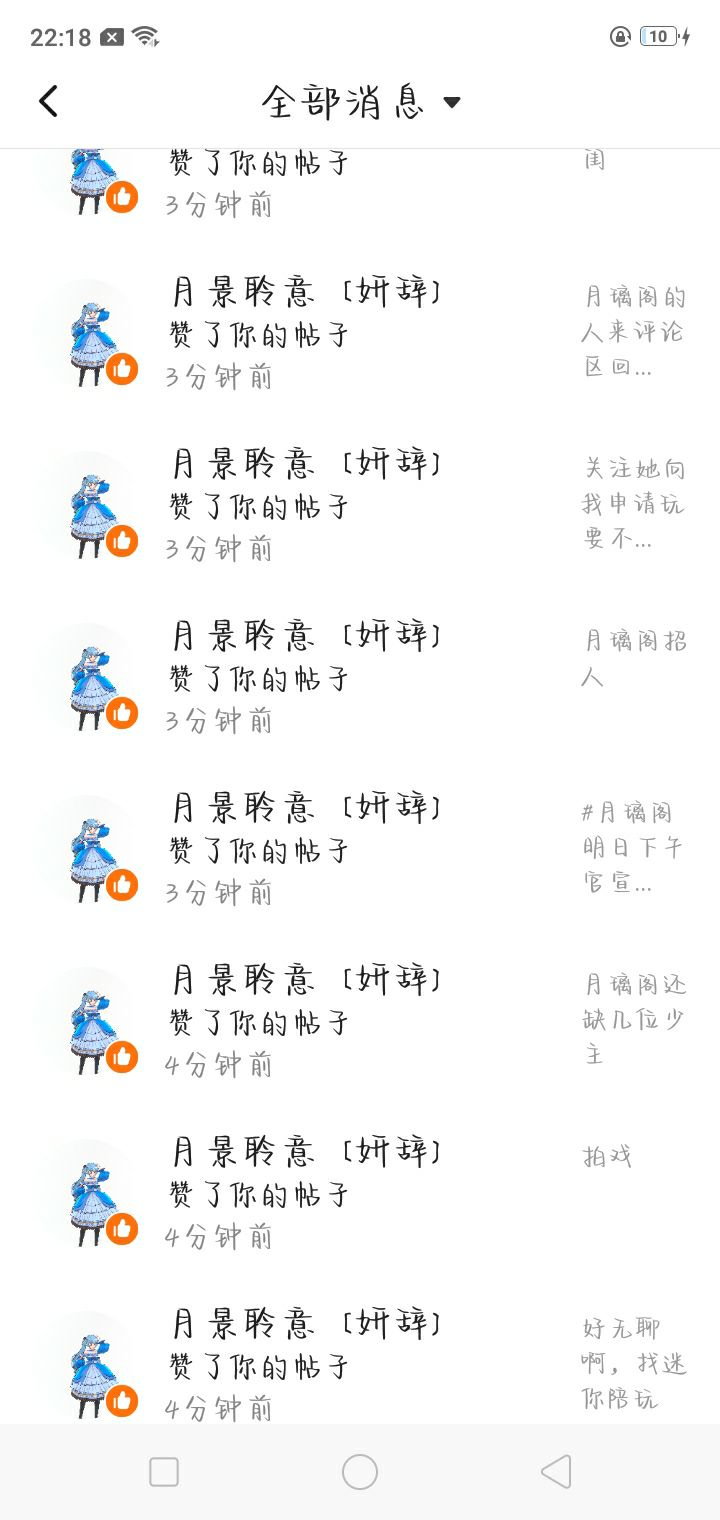
Task: Open recent apps with the square button
Action: (164, 1472)
